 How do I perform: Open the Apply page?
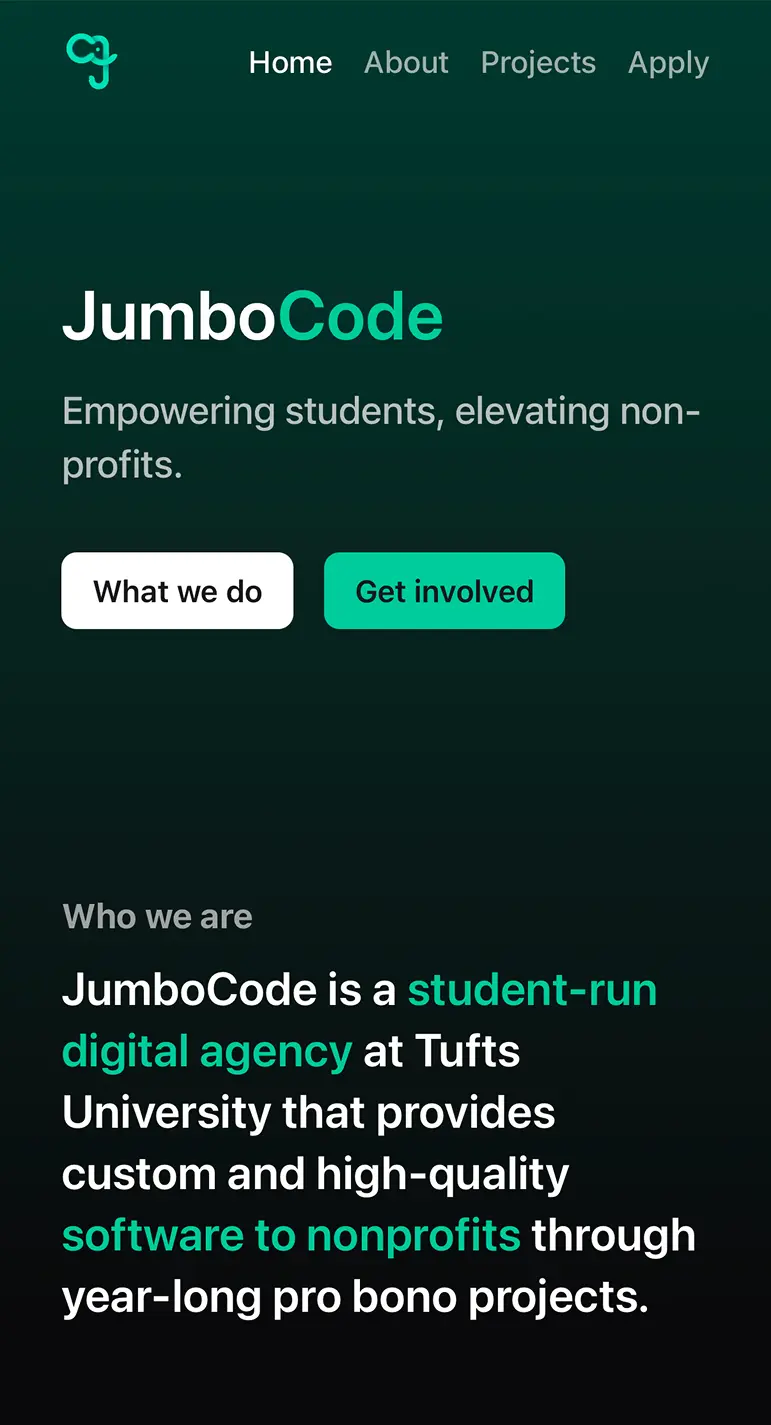point(668,62)
